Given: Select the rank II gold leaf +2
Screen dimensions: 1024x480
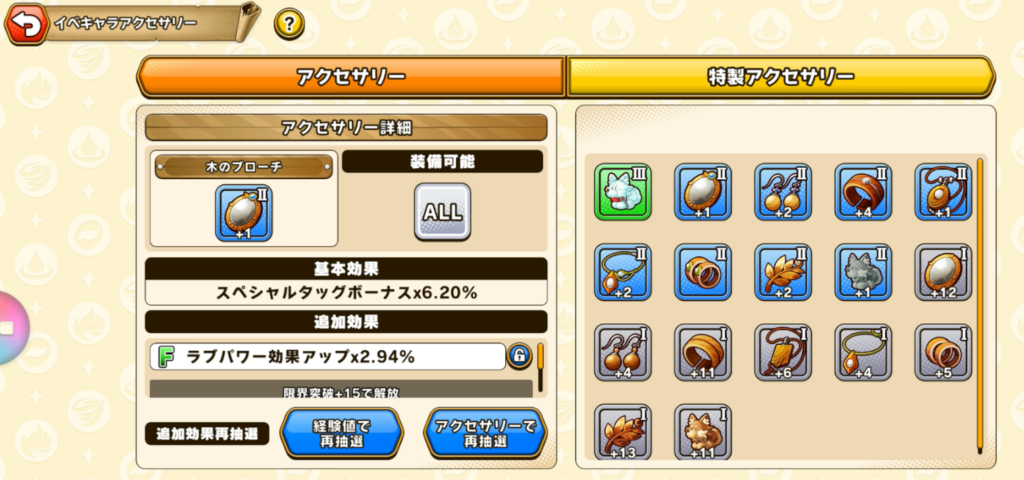Looking at the screenshot, I should (783, 272).
